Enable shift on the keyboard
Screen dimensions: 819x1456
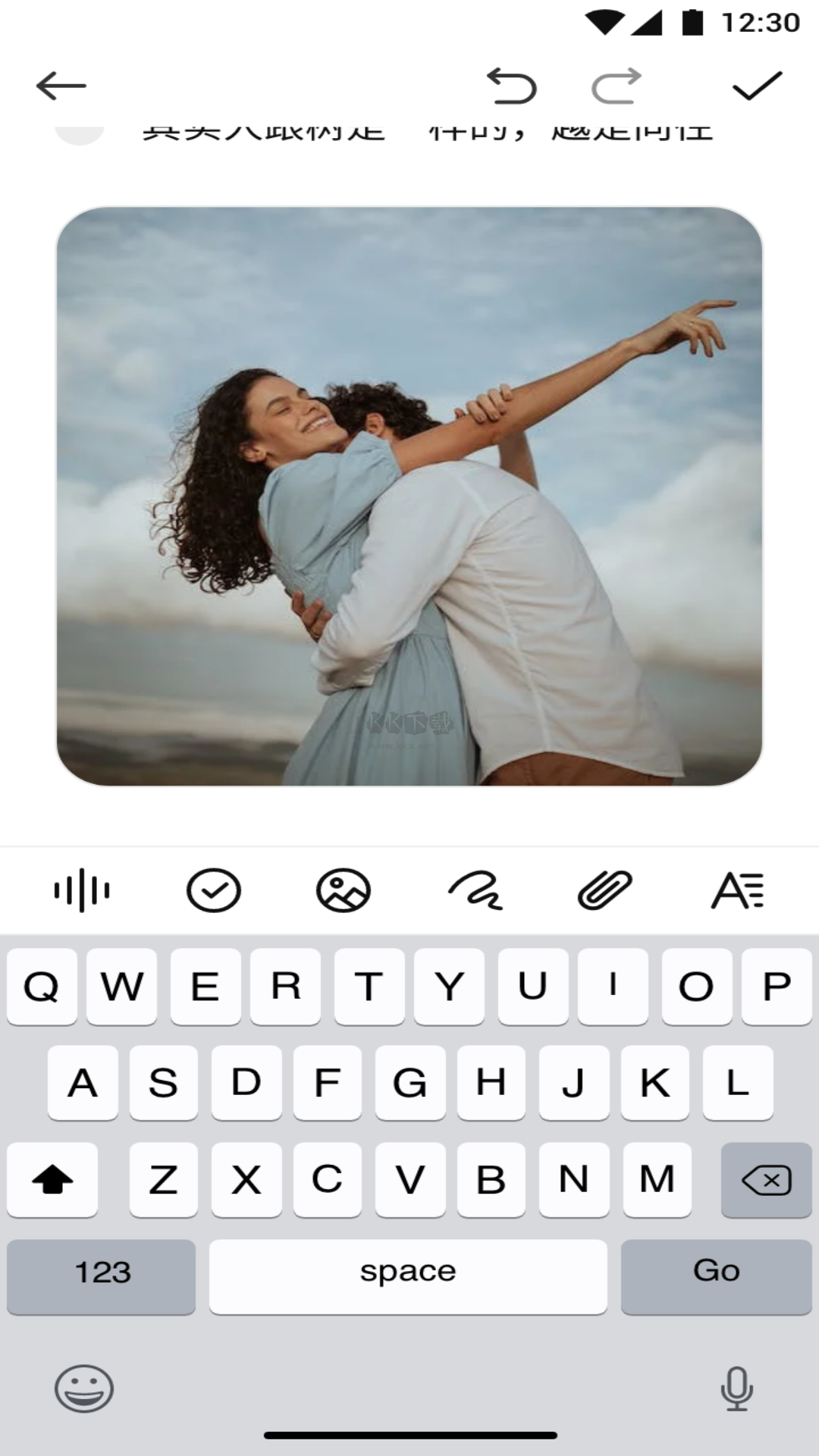52,1180
